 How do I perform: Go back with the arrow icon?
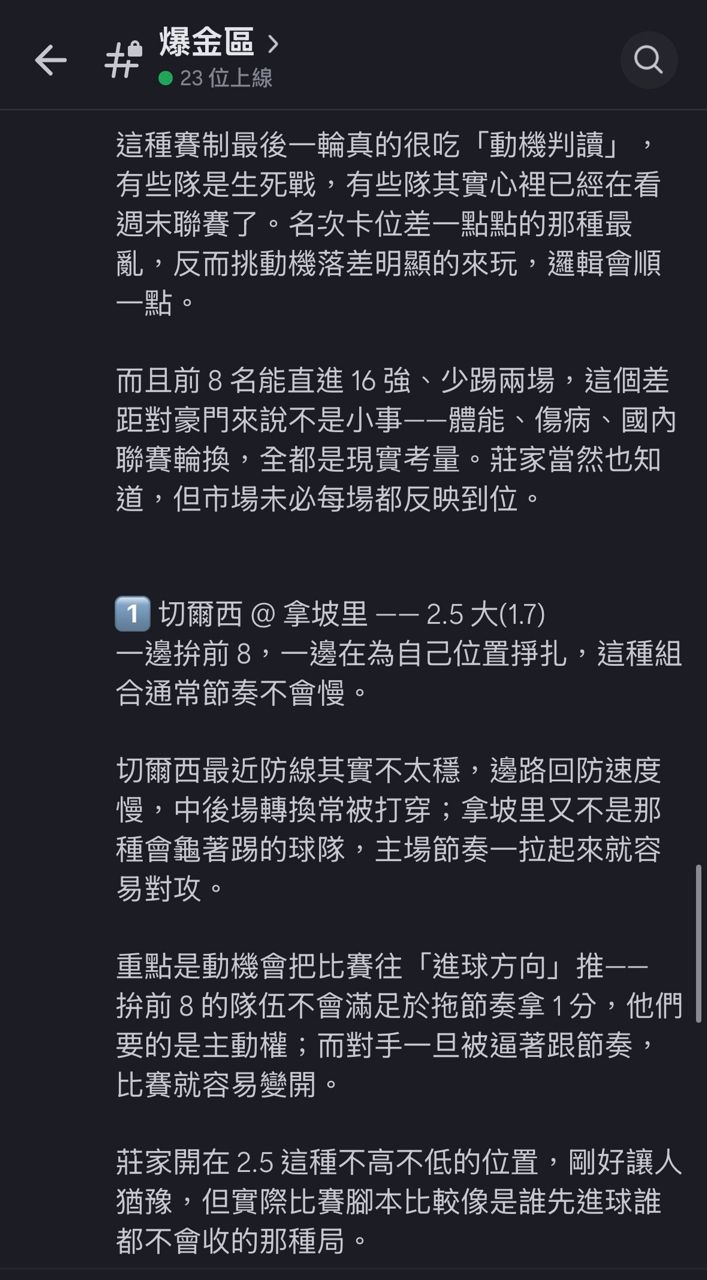click(50, 60)
